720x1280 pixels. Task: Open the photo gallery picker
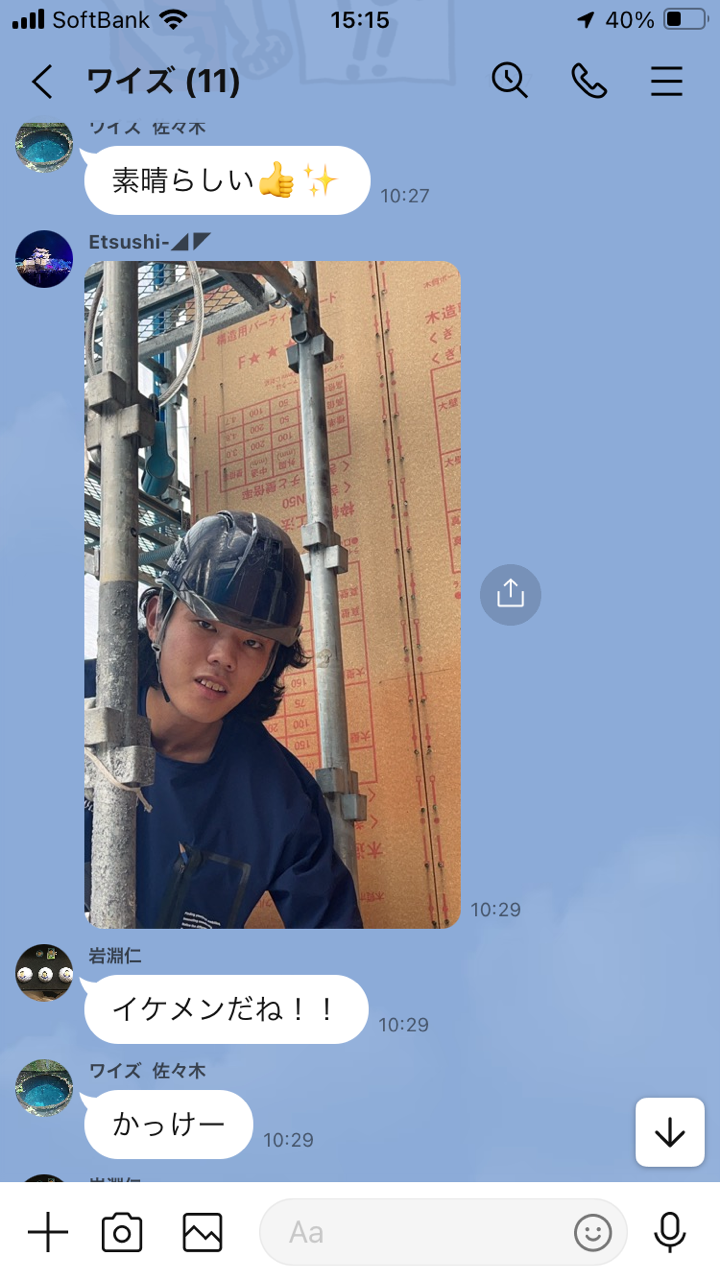coord(202,1232)
